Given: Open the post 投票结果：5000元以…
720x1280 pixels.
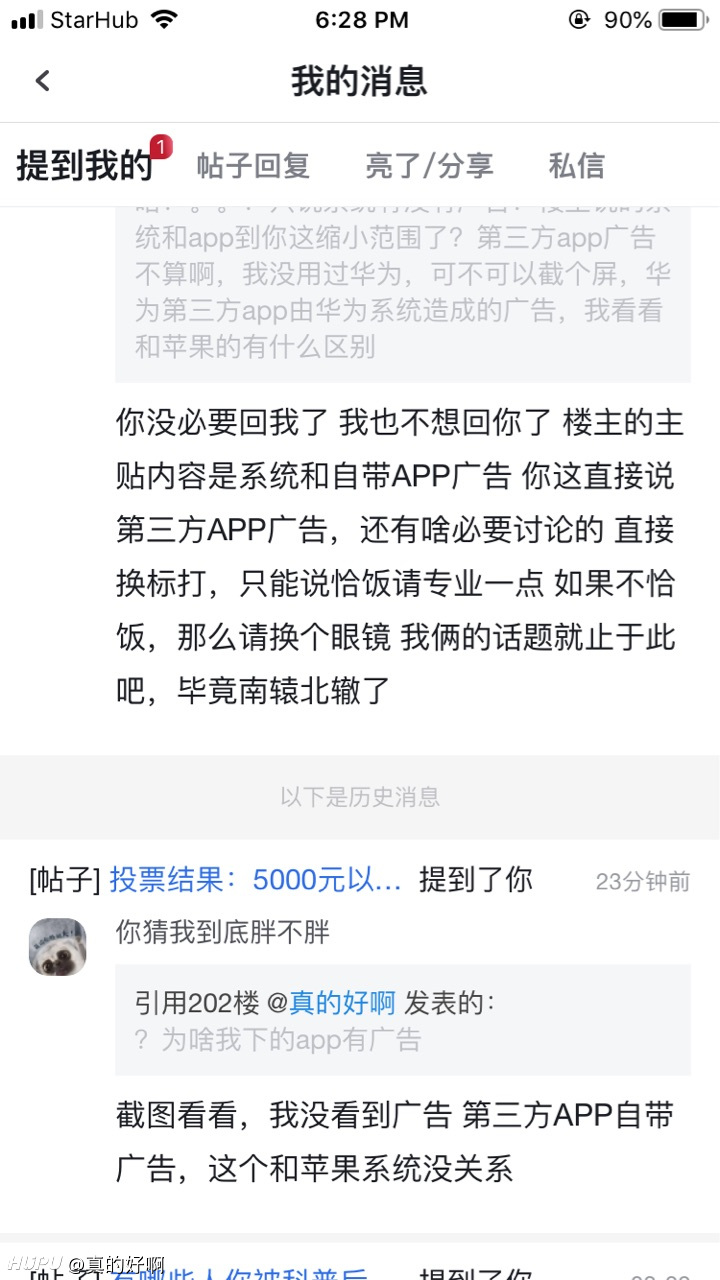Looking at the screenshot, I should pos(255,880).
